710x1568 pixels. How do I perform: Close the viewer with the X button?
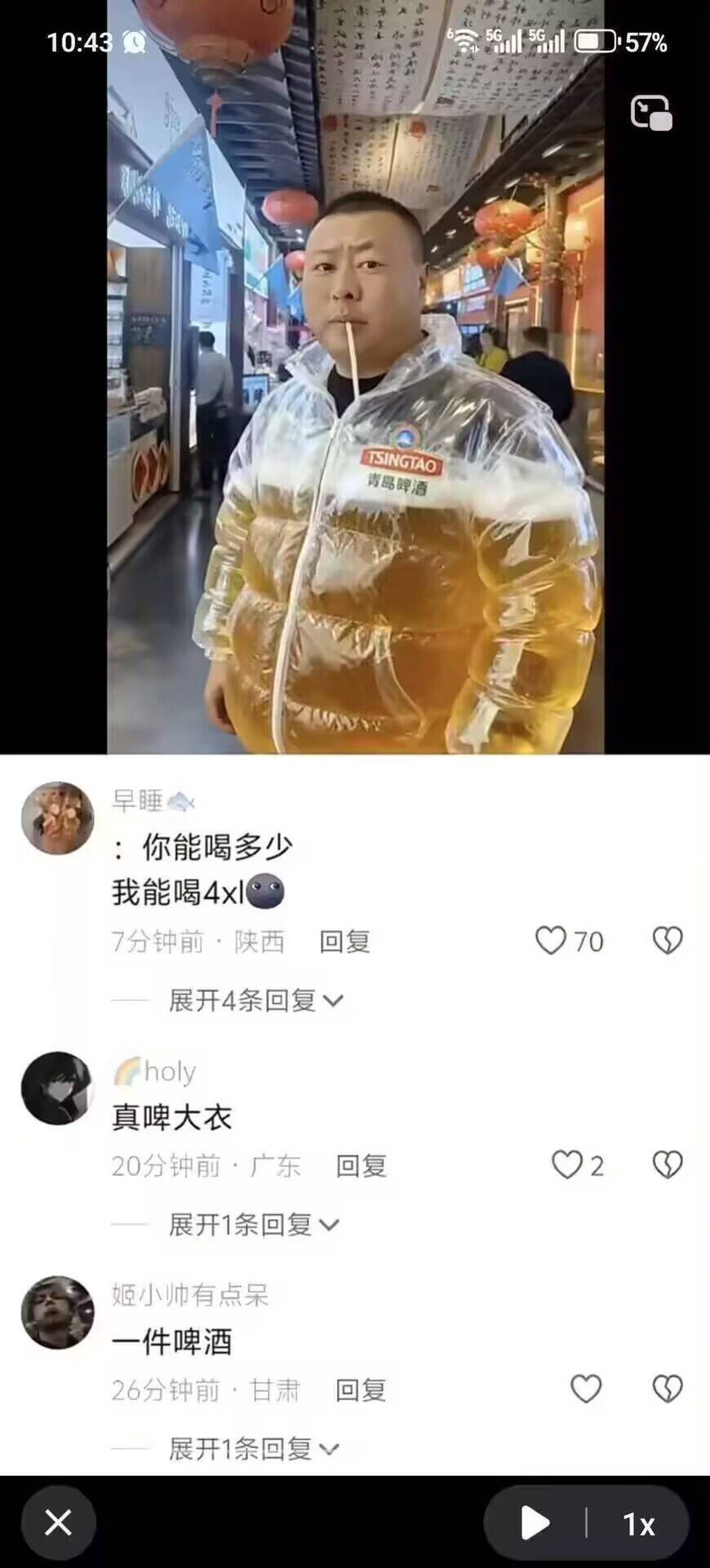(x=58, y=1524)
